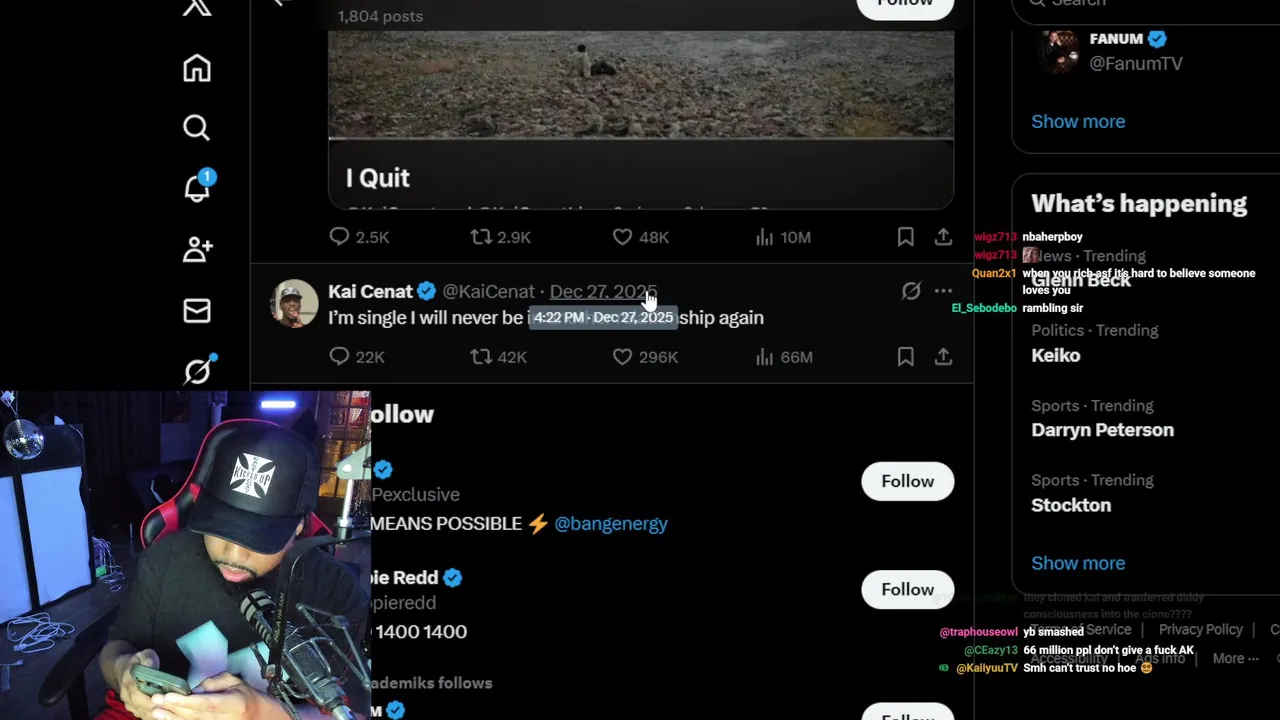Repost the I Quit post
Screen dimensions: 1280x720
coord(481,237)
